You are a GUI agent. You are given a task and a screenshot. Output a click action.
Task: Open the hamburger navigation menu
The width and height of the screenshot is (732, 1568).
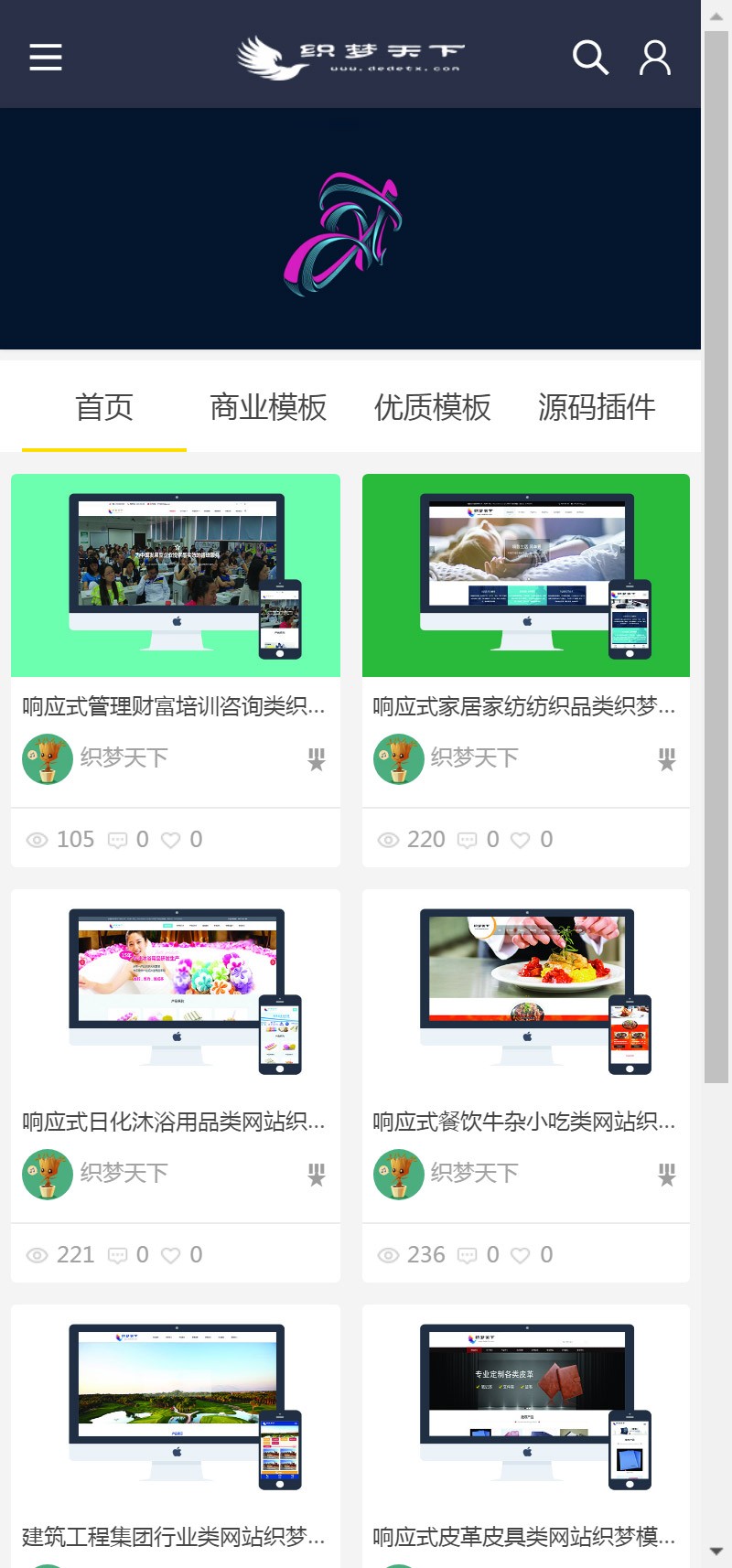[x=46, y=57]
